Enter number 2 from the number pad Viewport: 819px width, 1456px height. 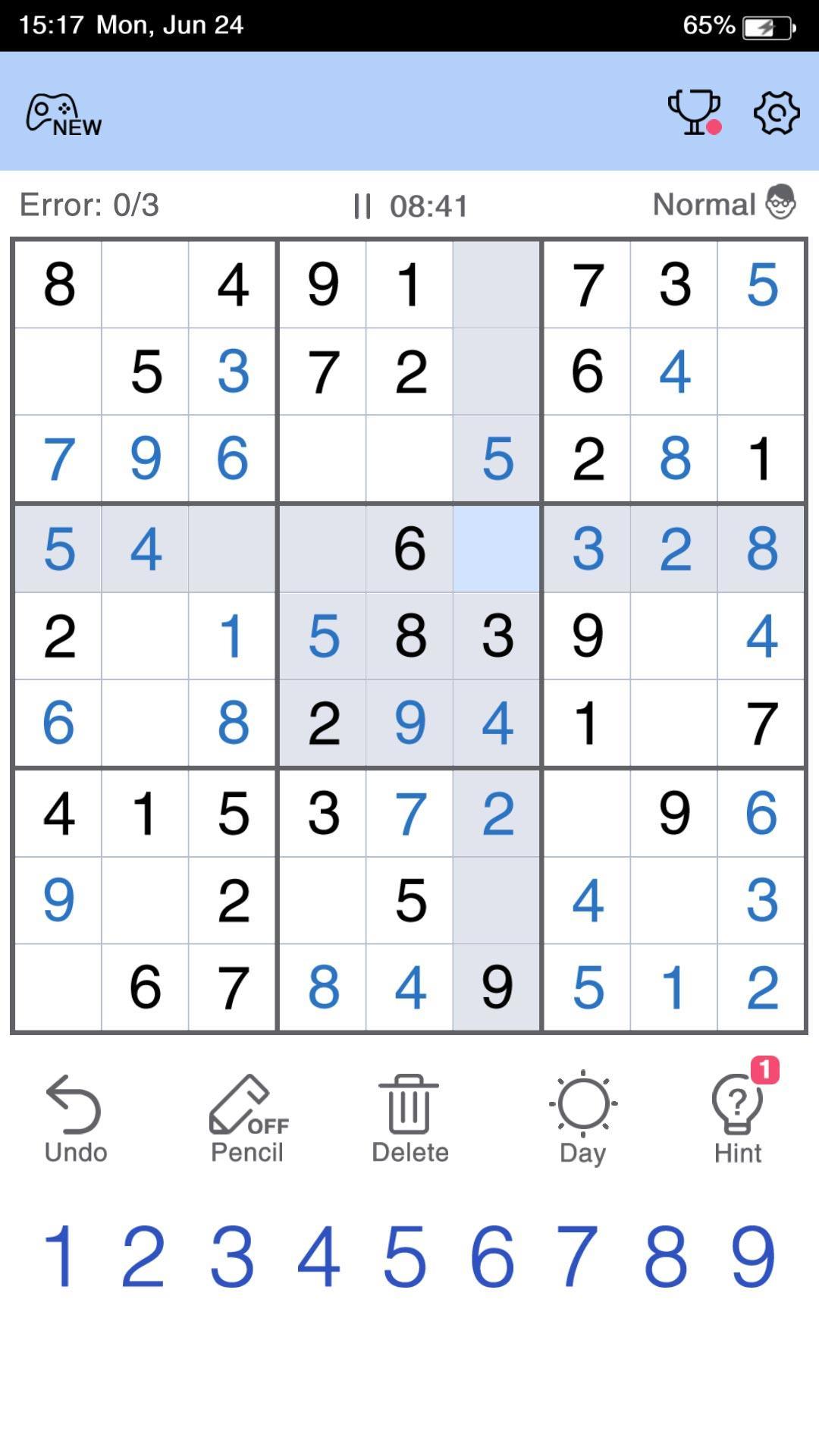143,1257
